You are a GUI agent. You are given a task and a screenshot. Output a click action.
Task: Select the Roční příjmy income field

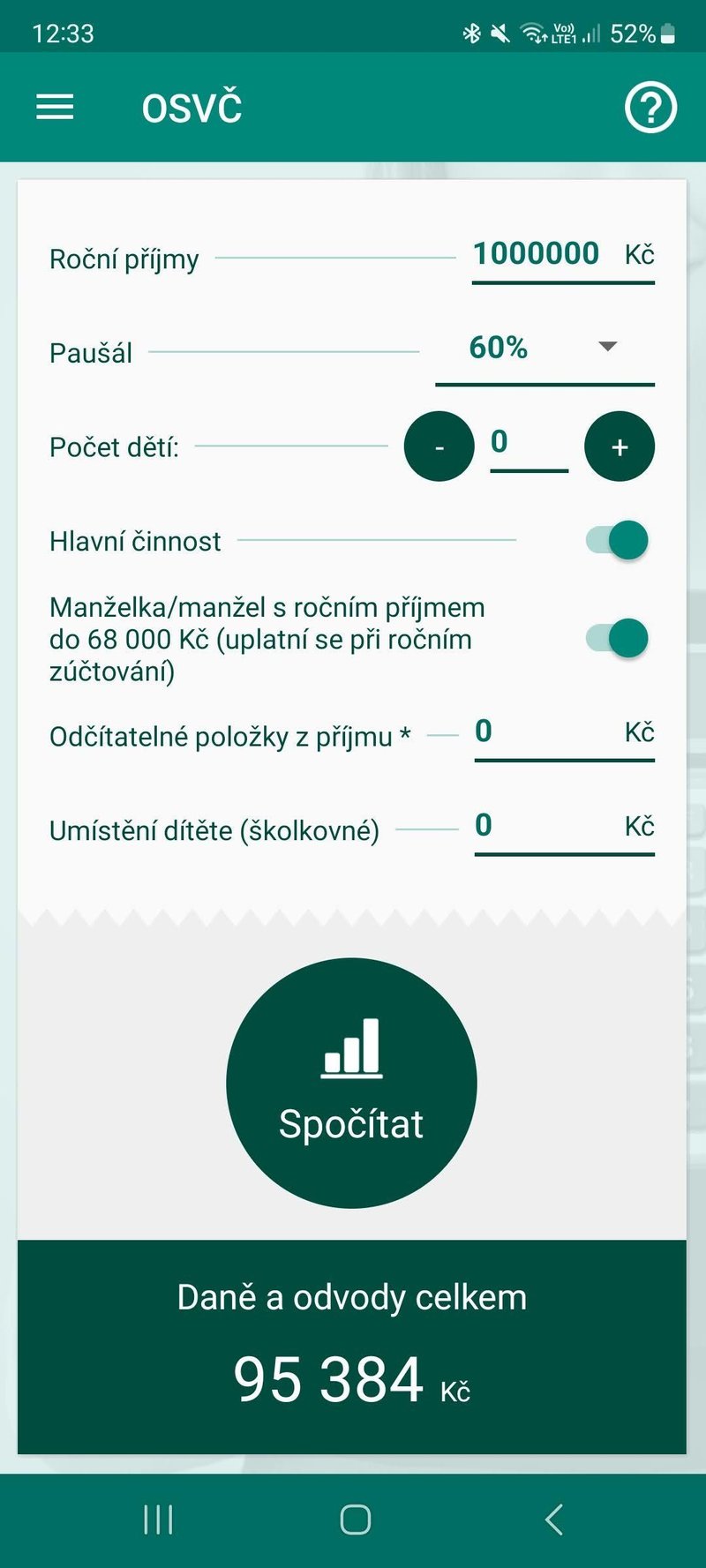click(535, 255)
